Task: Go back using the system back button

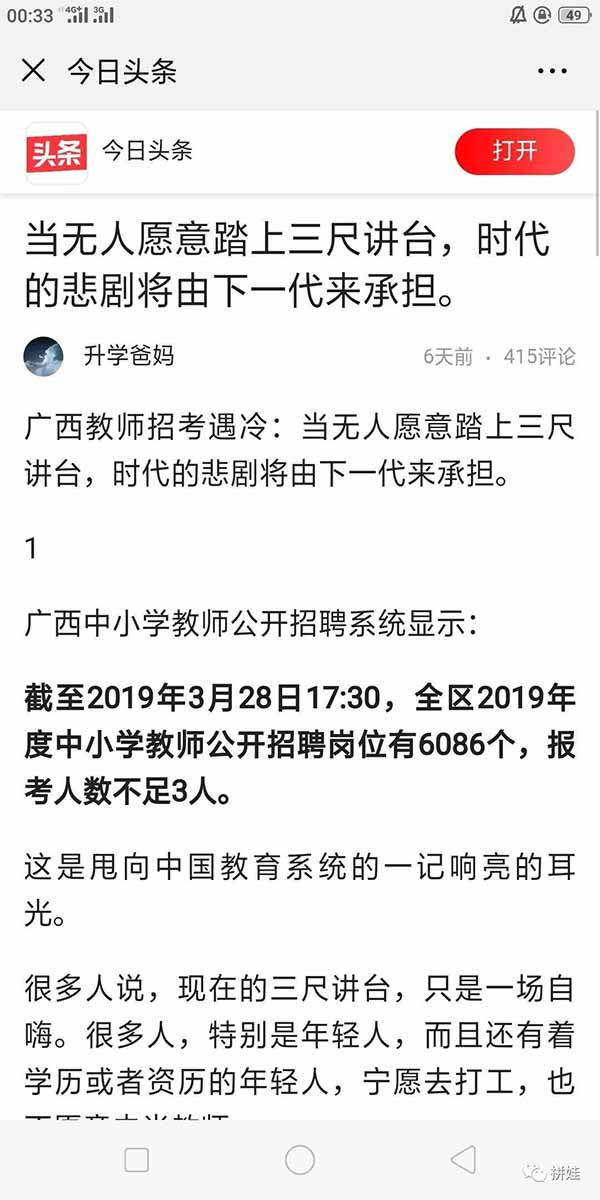Action: tap(463, 1159)
